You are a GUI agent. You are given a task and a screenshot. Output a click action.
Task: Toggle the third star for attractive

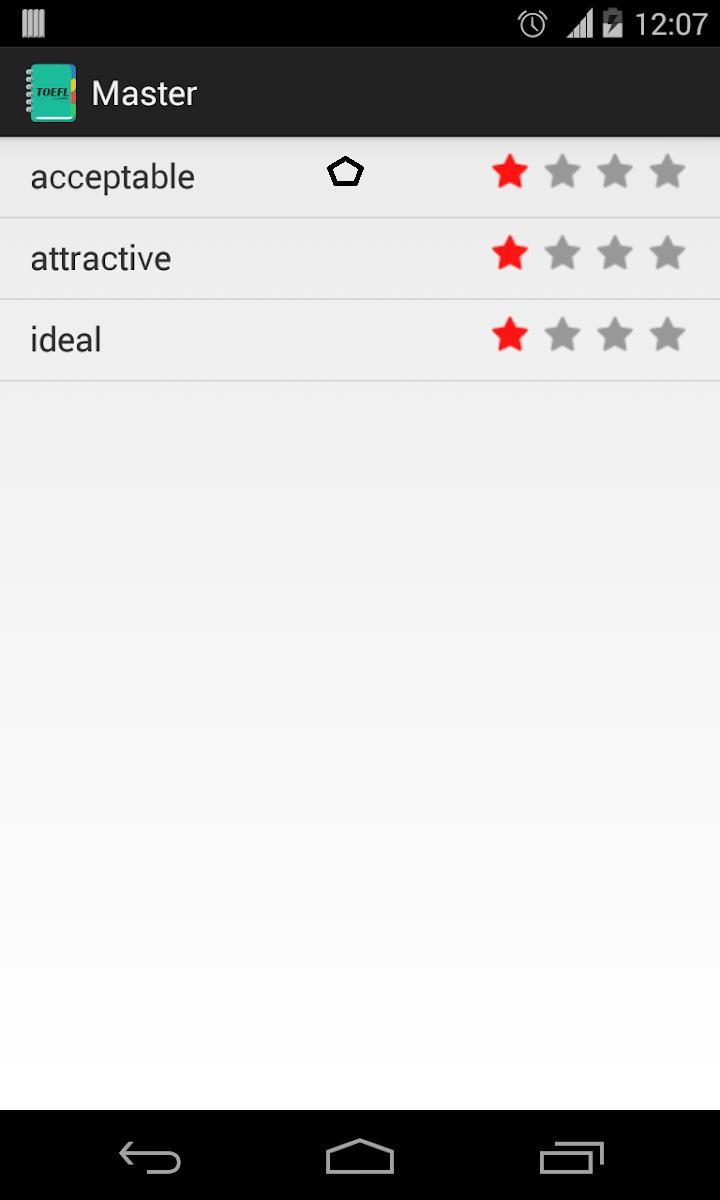615,253
